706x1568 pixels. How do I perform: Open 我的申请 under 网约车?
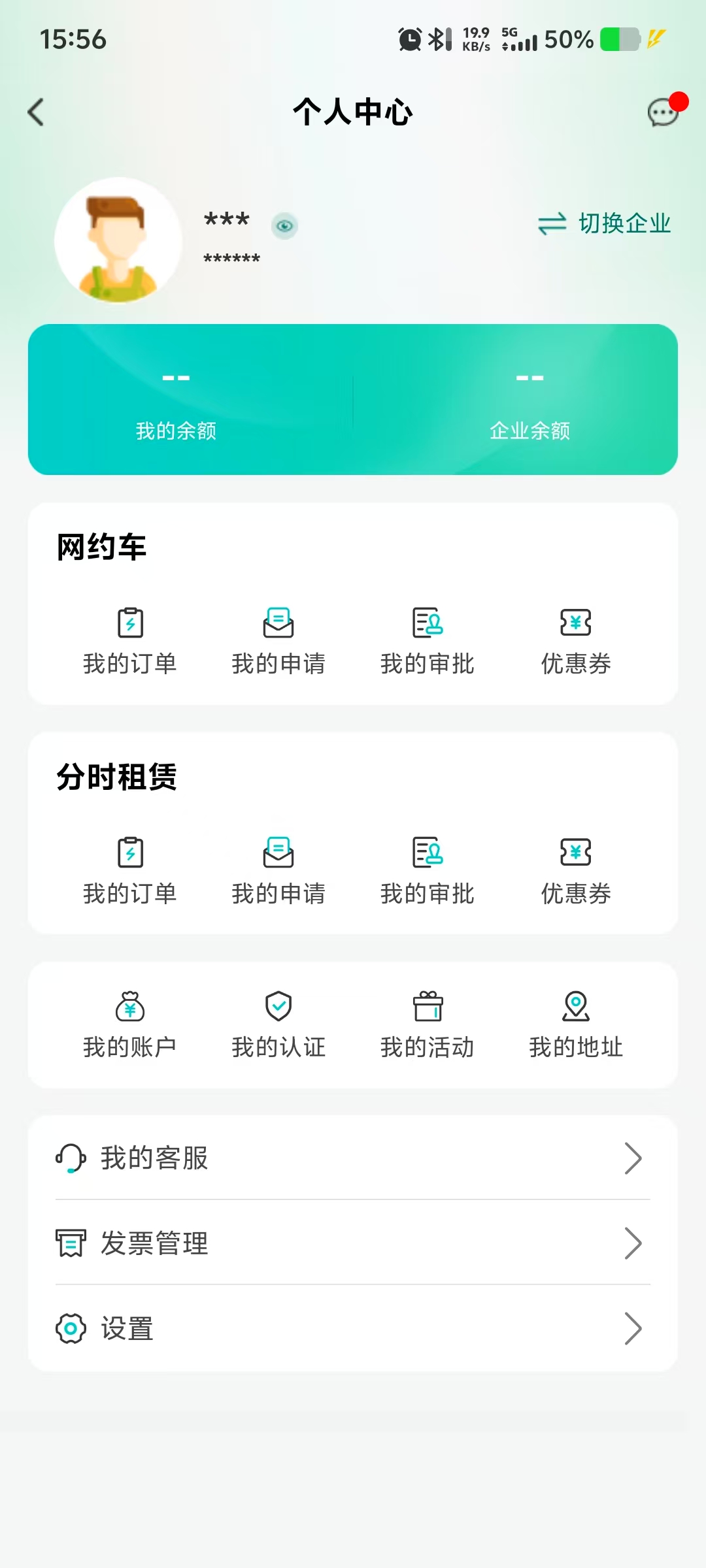[278, 640]
